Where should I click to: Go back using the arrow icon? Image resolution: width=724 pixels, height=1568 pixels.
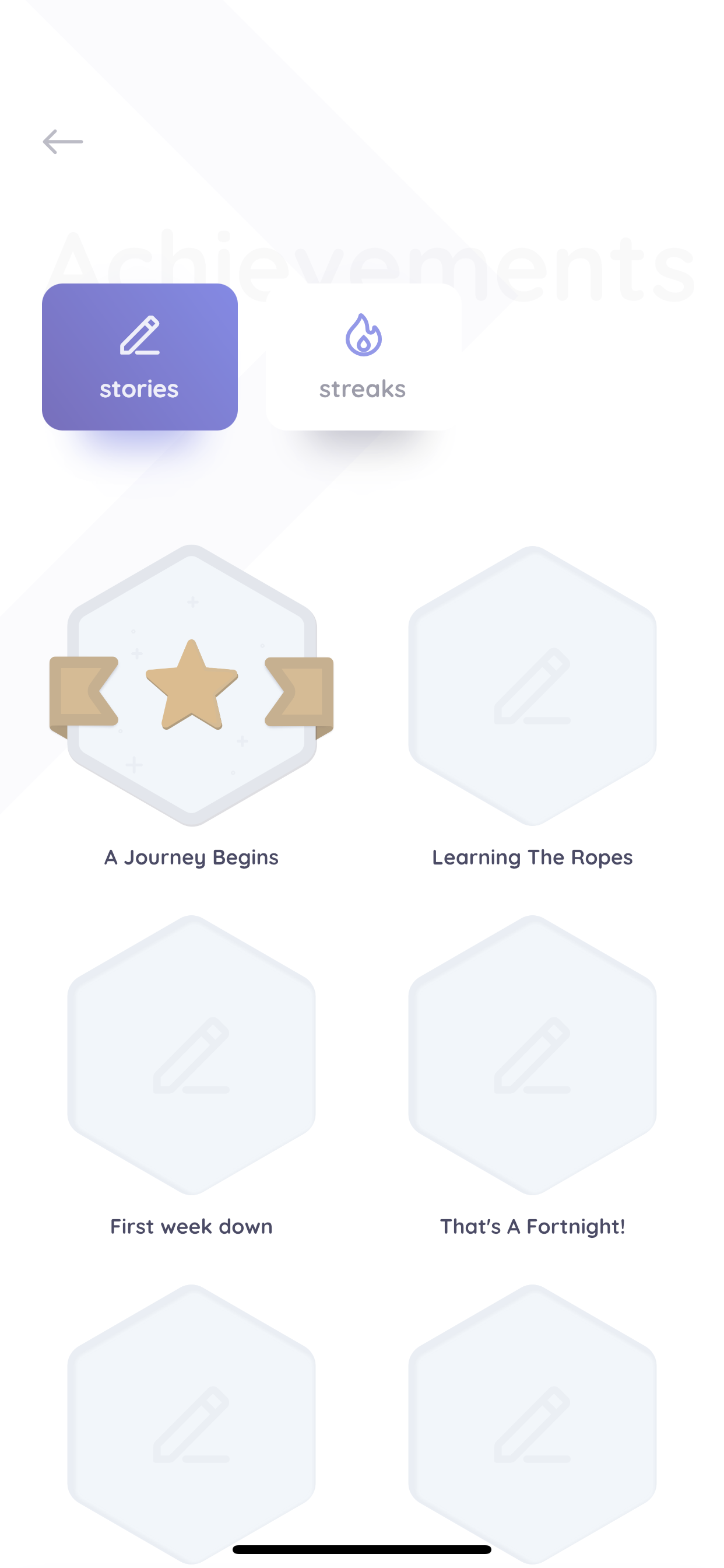[x=63, y=142]
